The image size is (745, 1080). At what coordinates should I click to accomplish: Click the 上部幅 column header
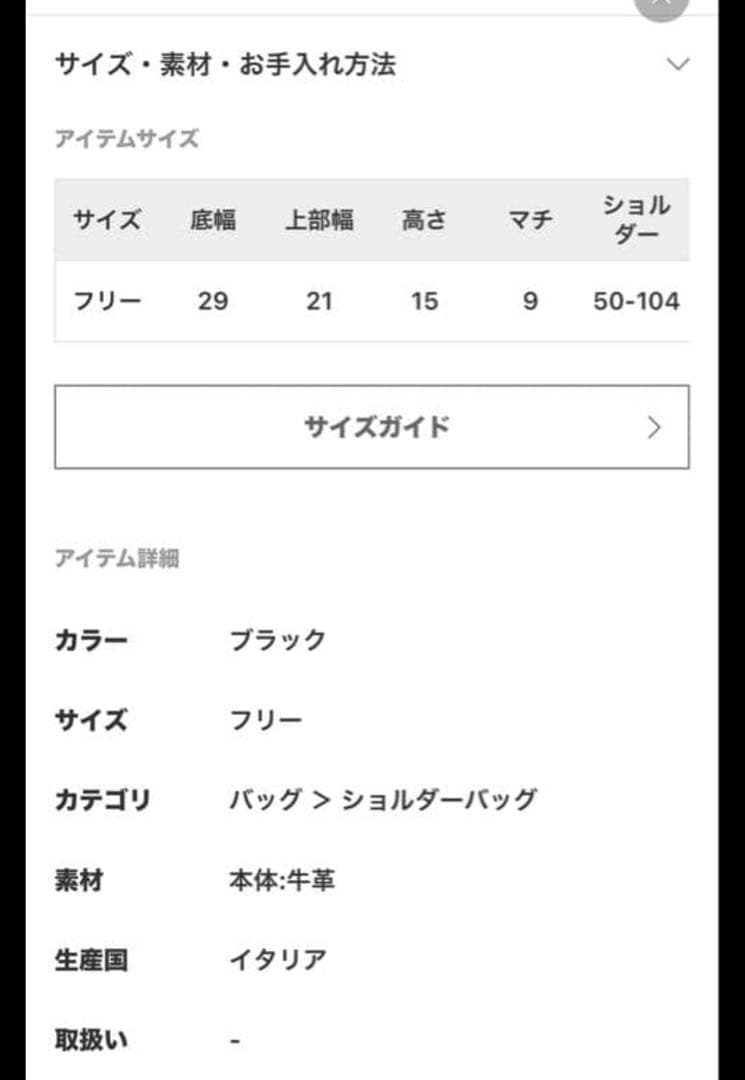tap(319, 220)
